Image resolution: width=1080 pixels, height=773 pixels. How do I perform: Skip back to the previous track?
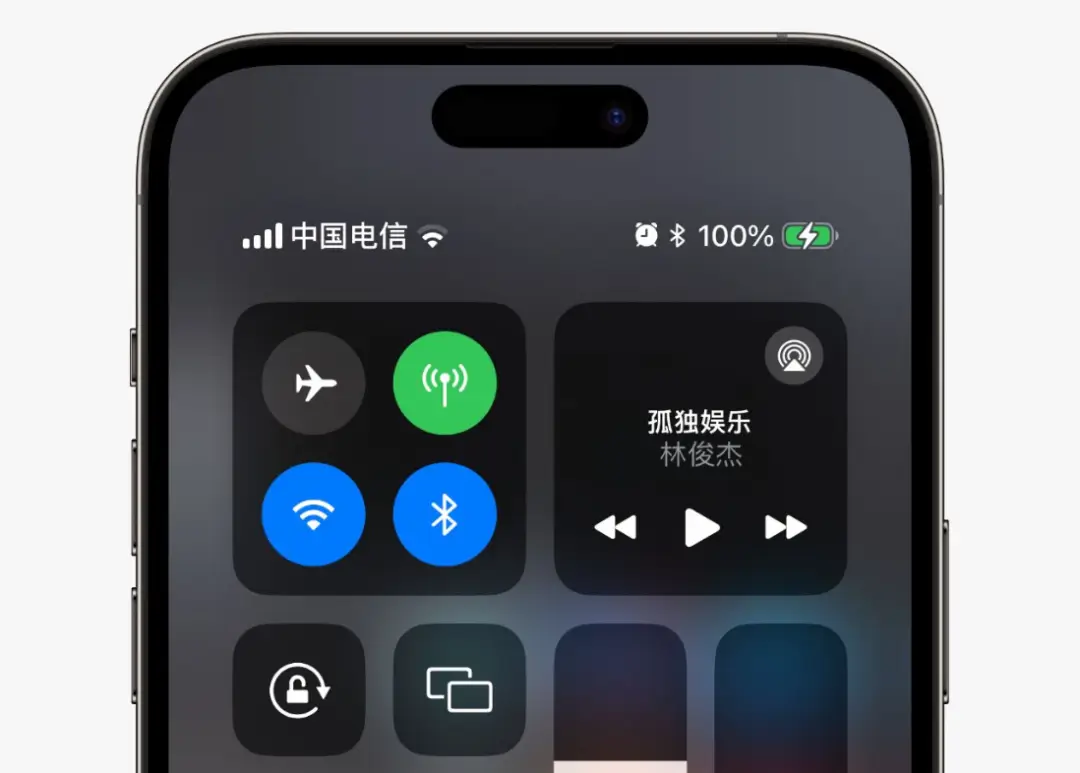coord(615,527)
